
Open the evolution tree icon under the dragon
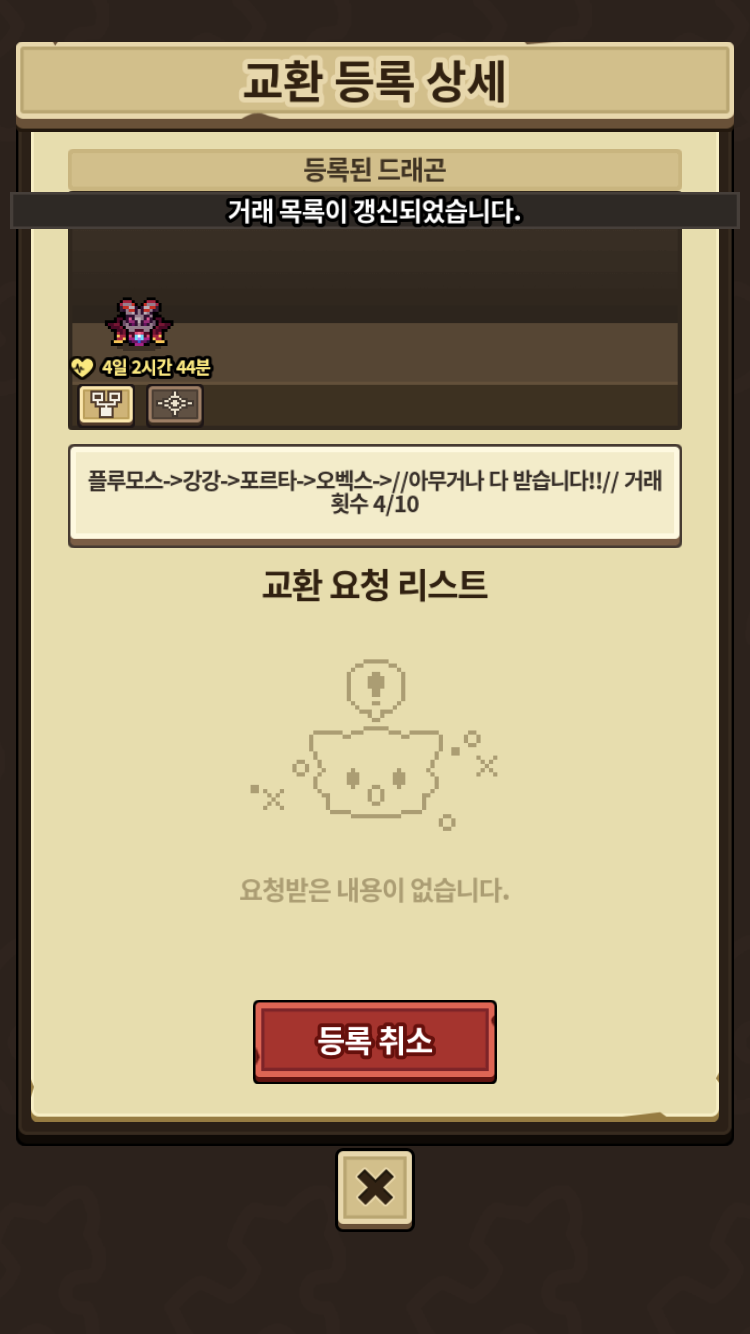106,404
